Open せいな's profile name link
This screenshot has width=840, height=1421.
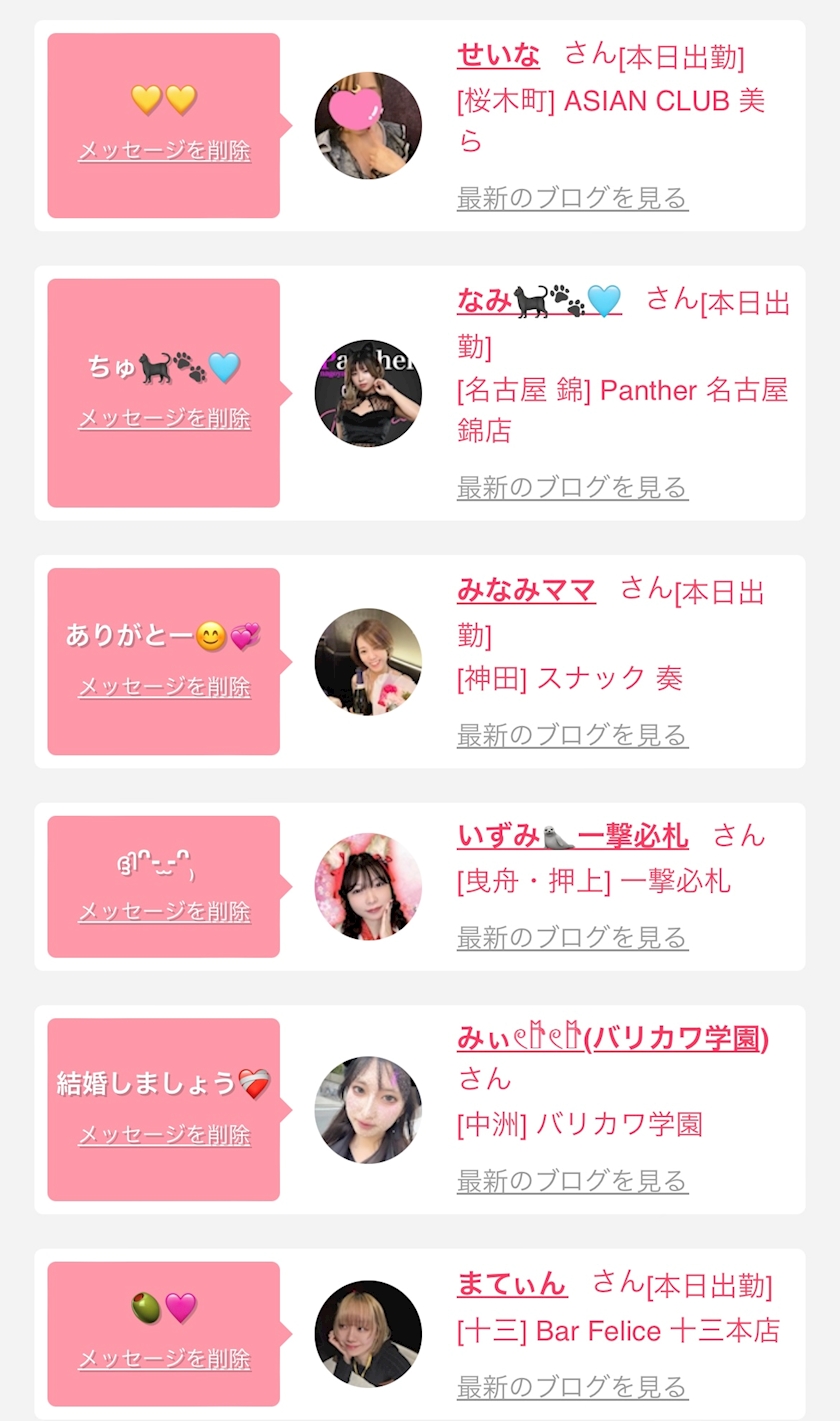[498, 55]
